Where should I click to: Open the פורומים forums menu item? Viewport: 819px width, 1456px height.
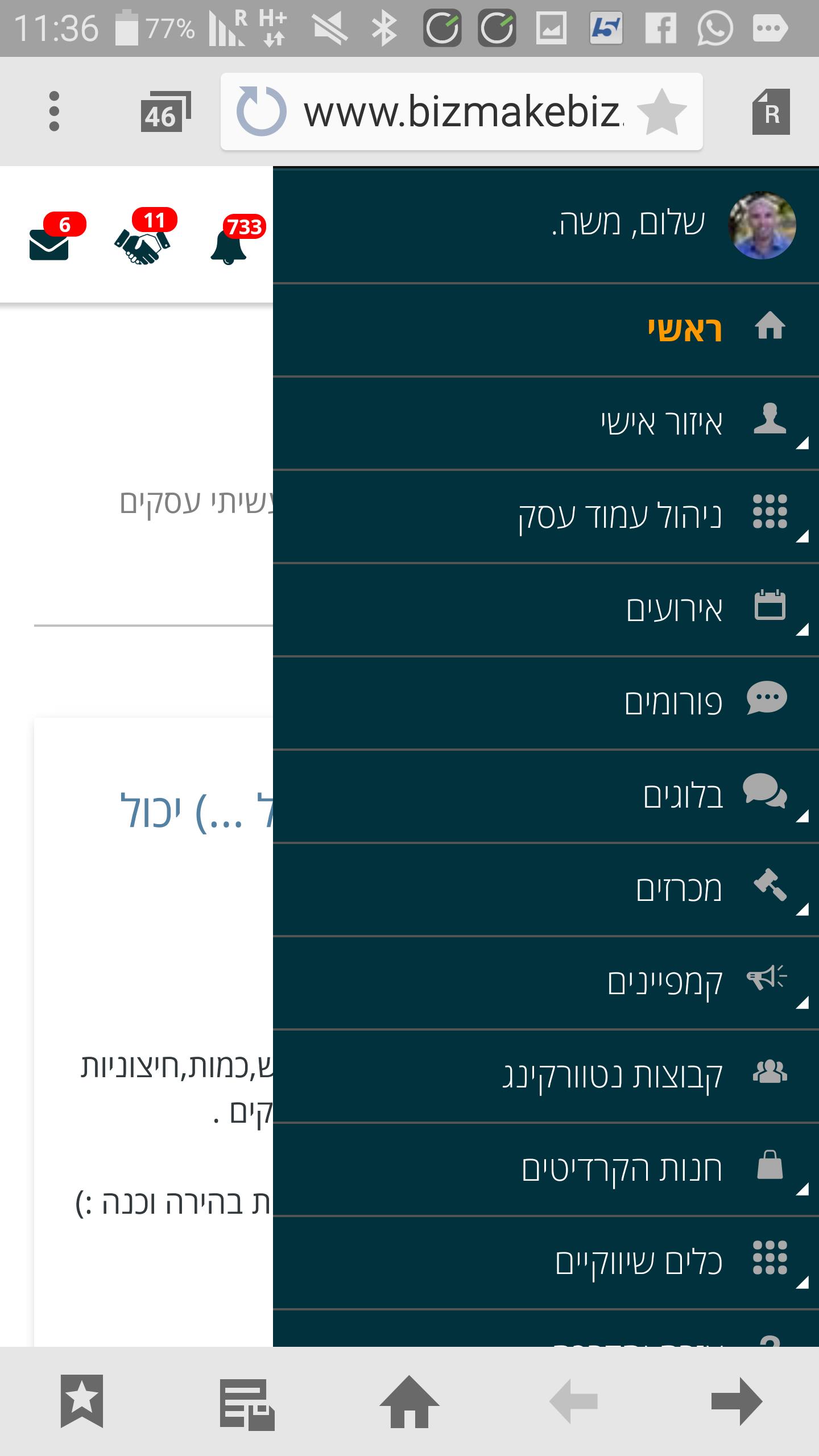tap(546, 703)
